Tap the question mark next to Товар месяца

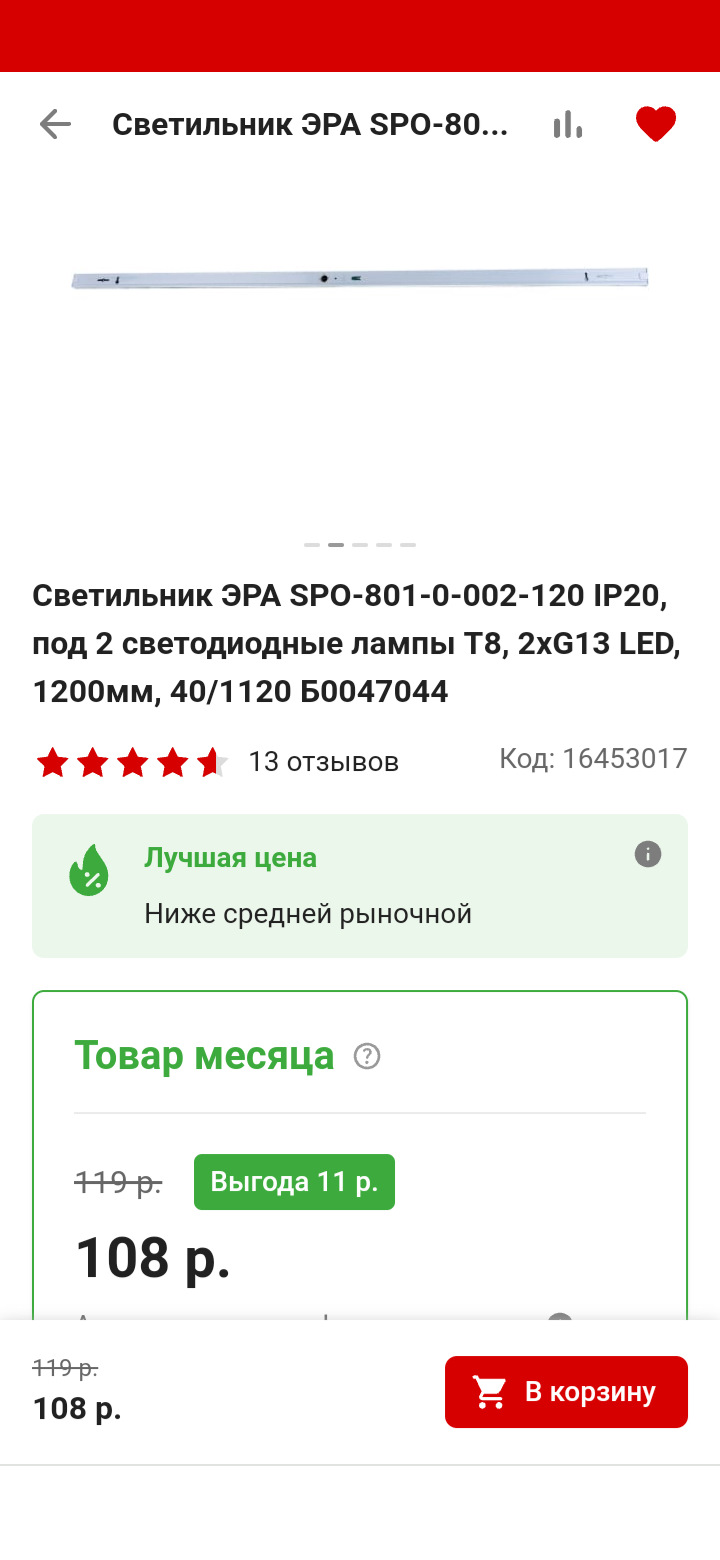[x=365, y=1056]
